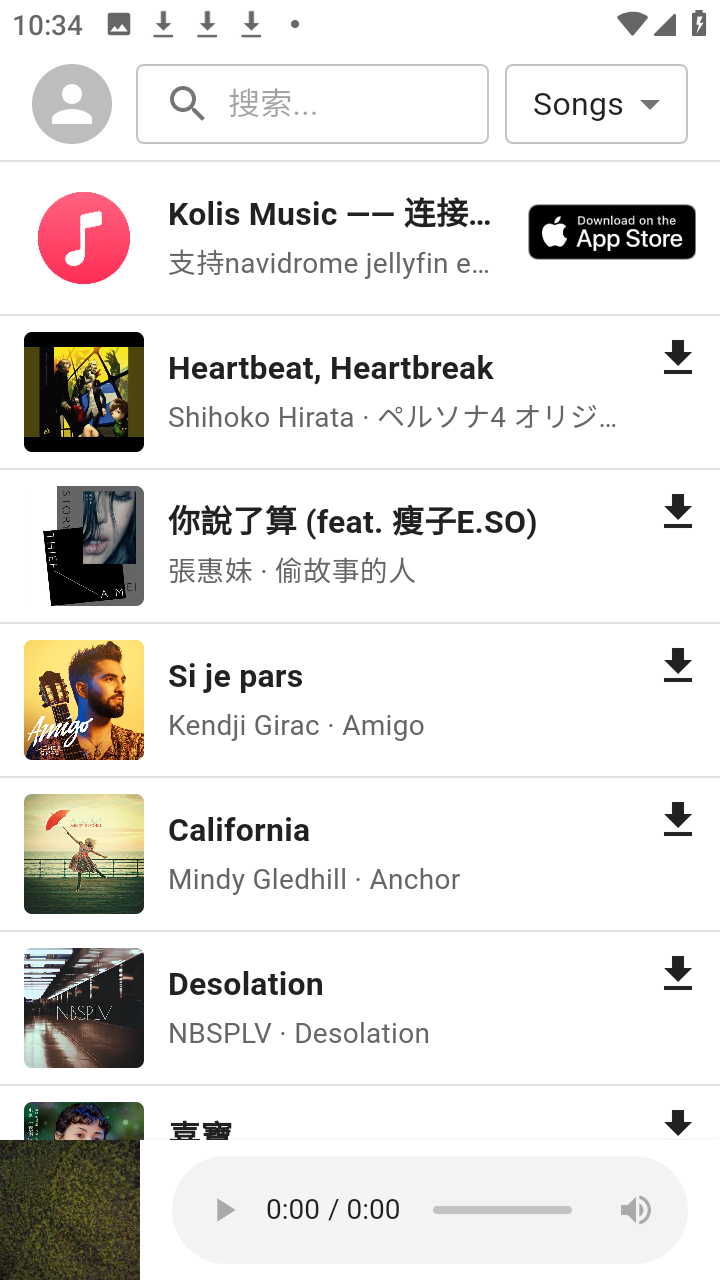
Task: Download Desolation by NBSPLV
Action: [x=677, y=974]
